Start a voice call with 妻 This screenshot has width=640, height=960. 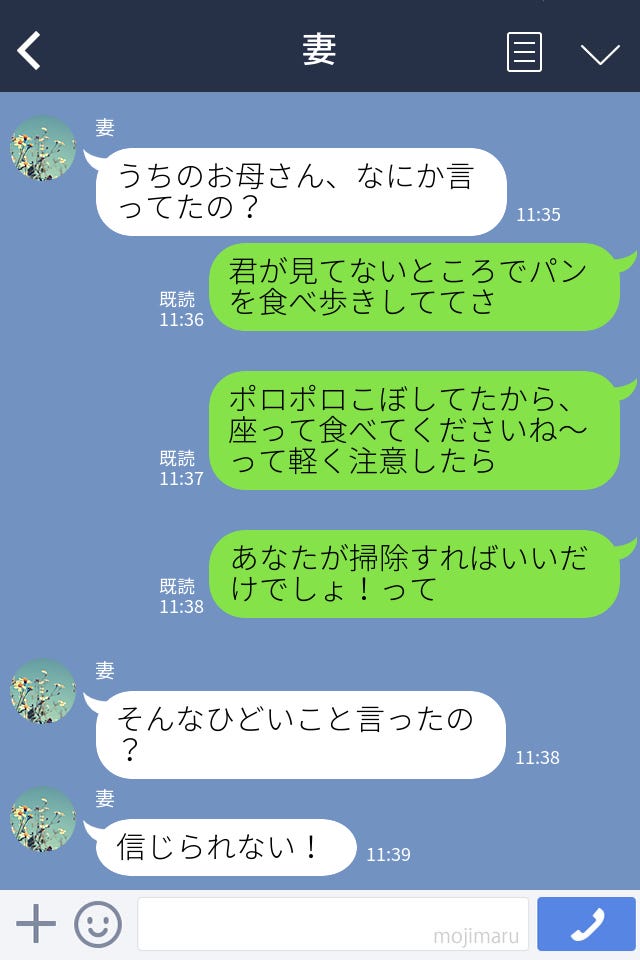pyautogui.click(x=586, y=924)
